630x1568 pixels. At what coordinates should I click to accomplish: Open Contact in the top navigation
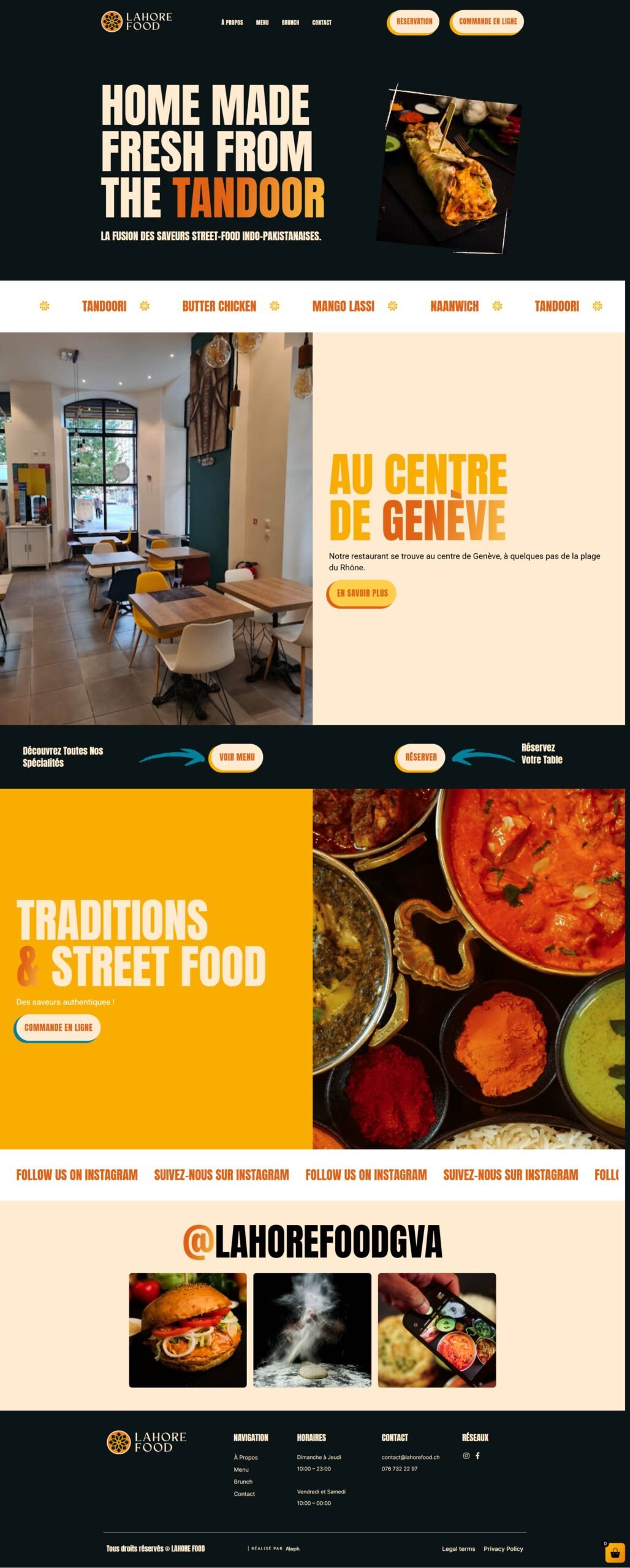[321, 23]
